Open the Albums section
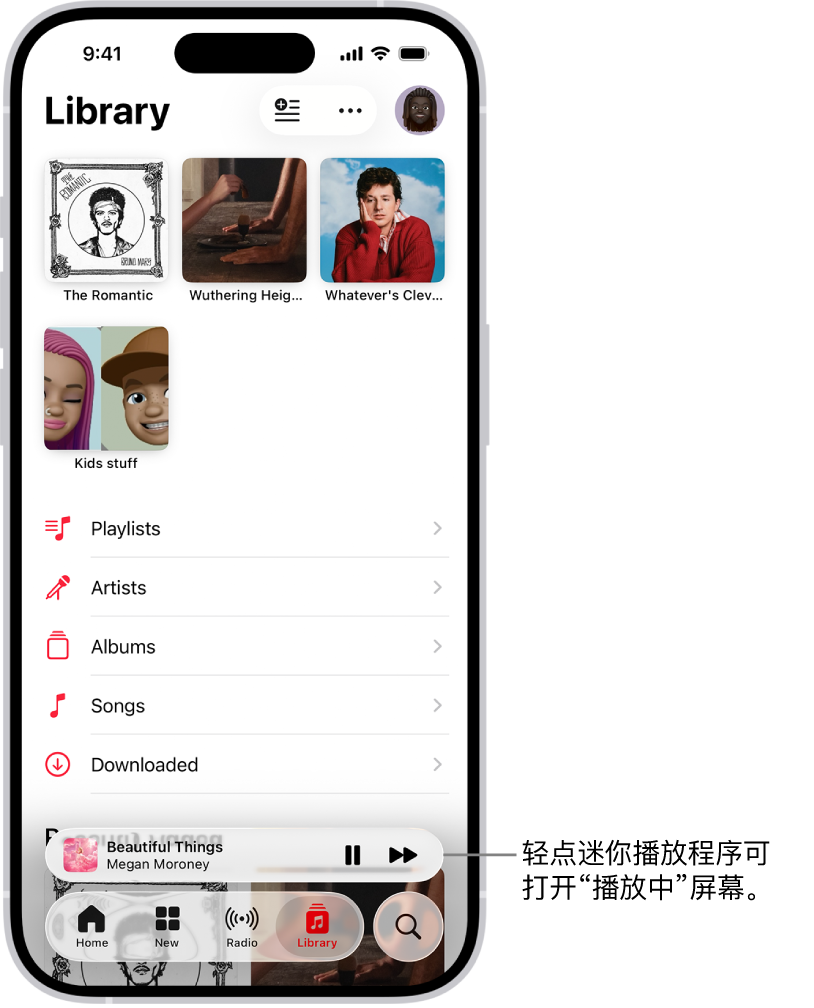The image size is (814, 1008). [x=246, y=646]
